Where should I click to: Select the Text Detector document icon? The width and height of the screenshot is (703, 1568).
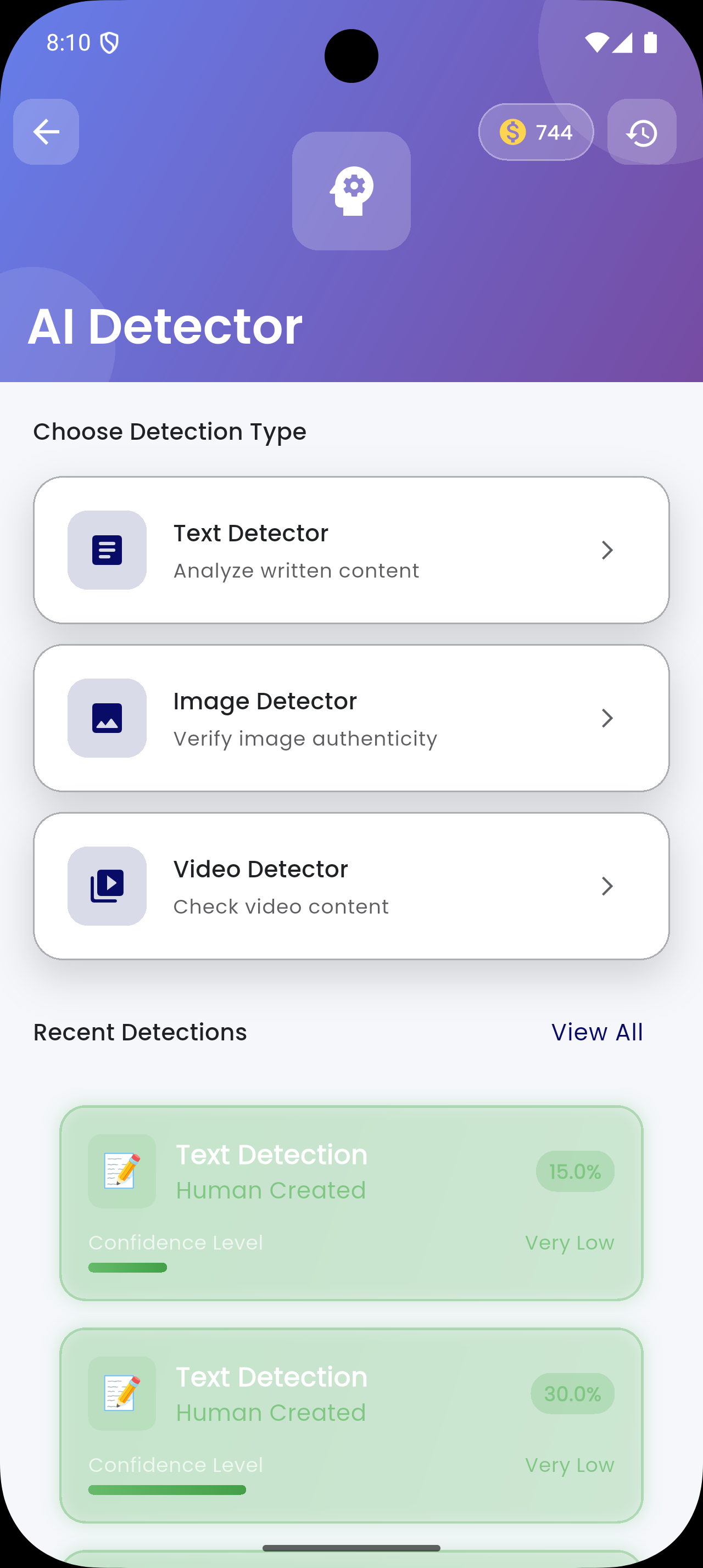coord(107,550)
